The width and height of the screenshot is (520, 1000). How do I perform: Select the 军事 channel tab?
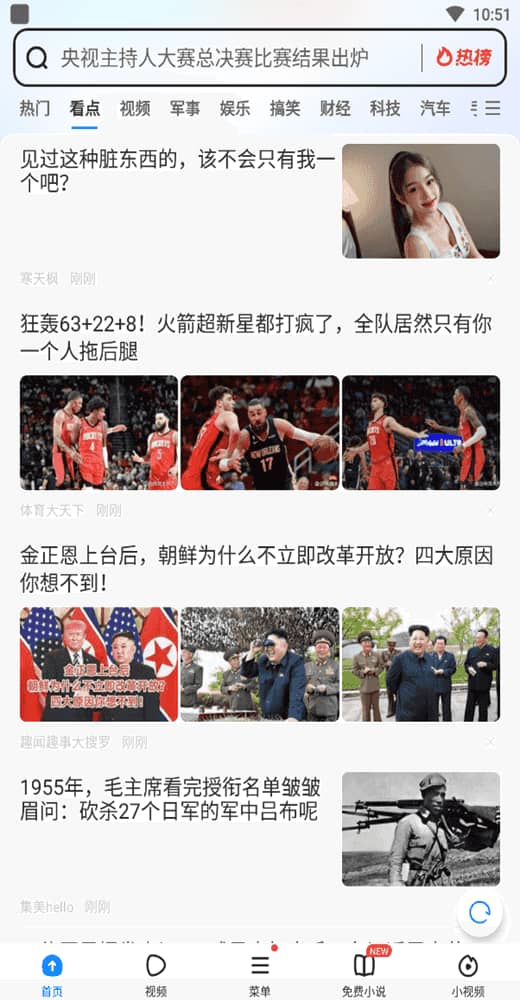click(185, 108)
